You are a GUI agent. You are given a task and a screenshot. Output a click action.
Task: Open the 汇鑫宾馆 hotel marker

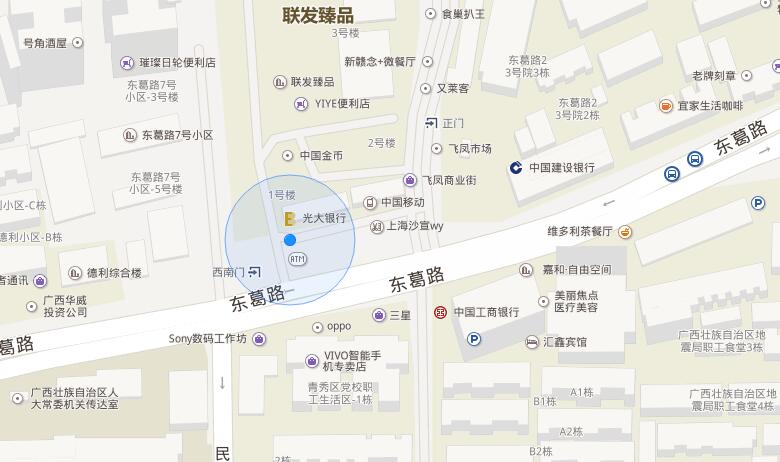coord(532,342)
